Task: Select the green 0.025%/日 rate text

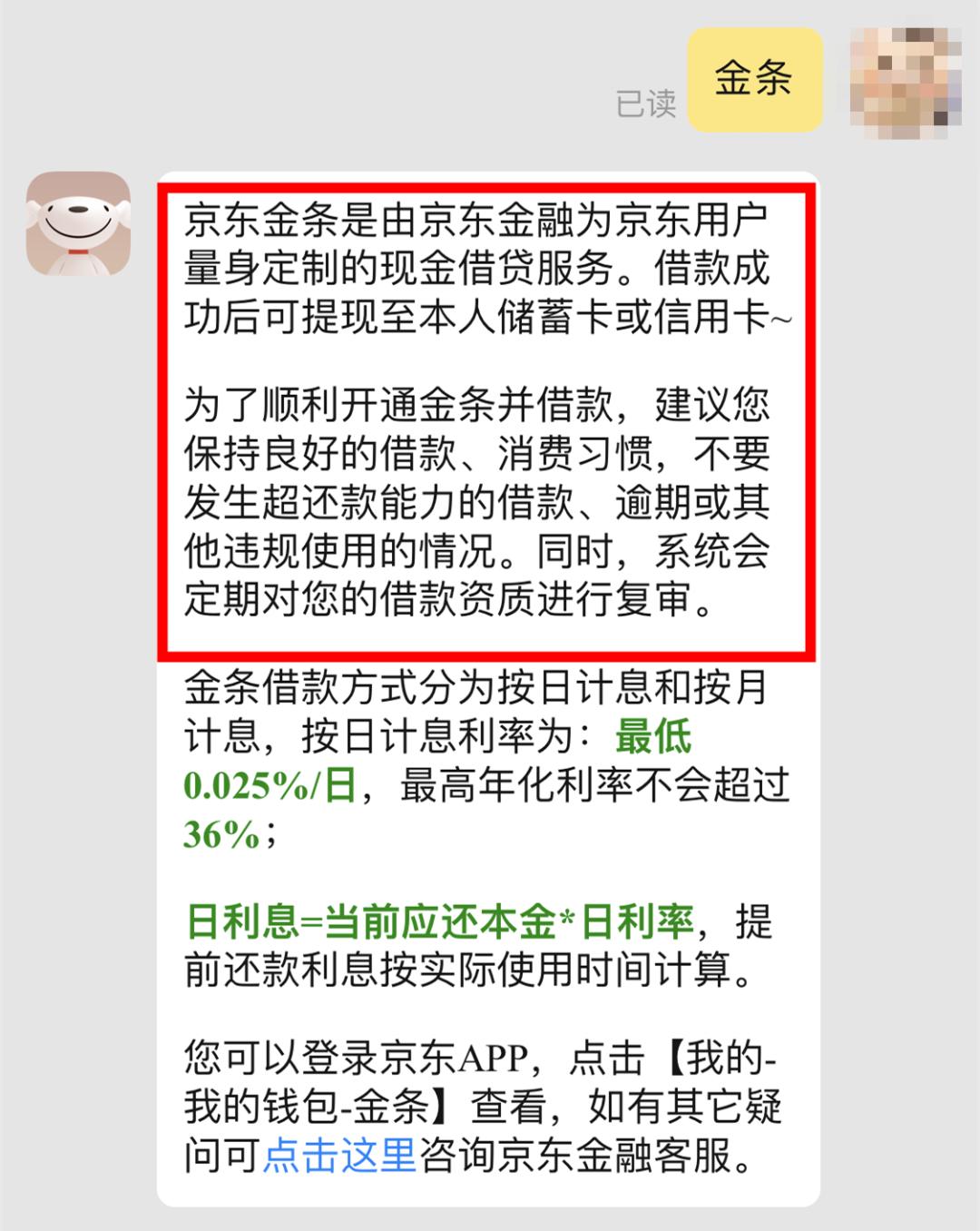Action: (272, 782)
